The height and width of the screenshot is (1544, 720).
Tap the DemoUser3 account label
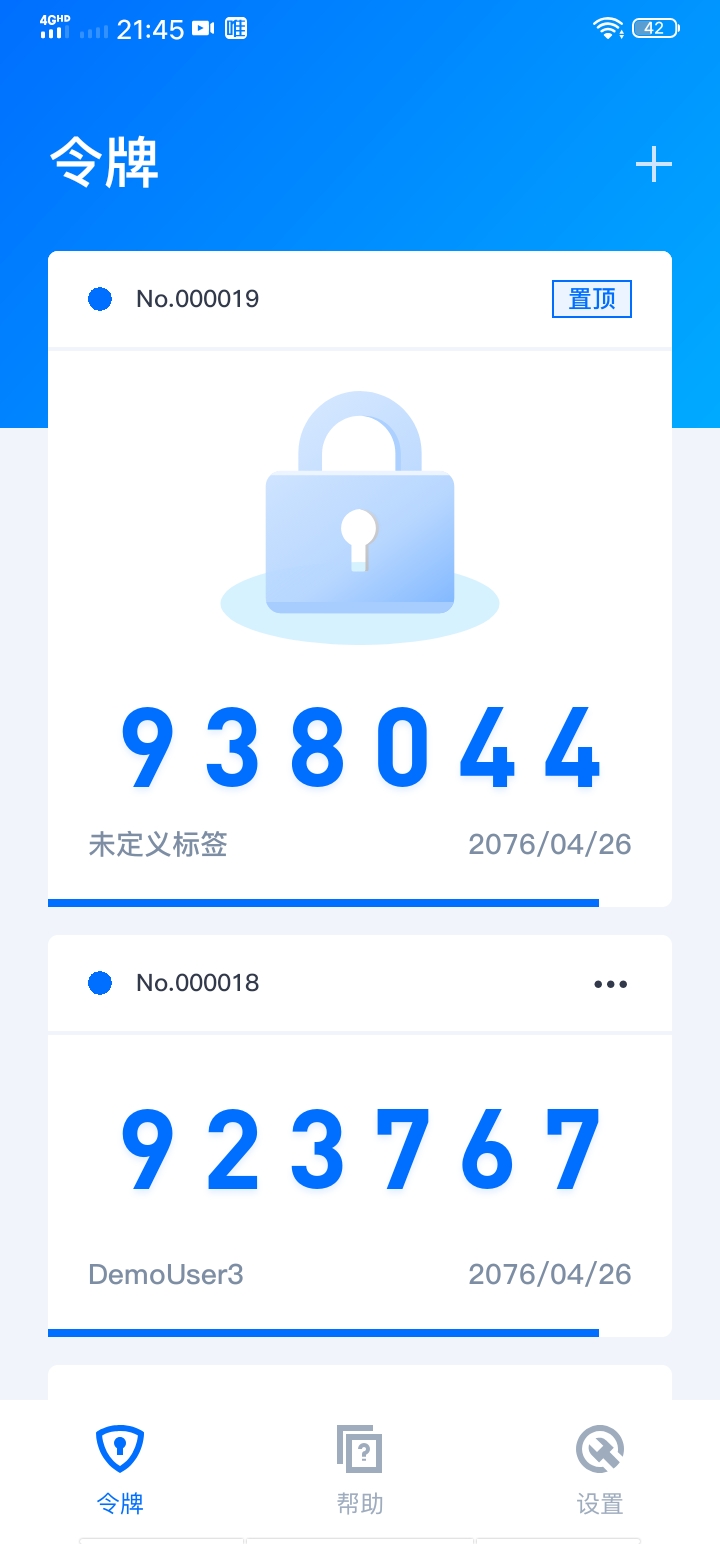165,1274
